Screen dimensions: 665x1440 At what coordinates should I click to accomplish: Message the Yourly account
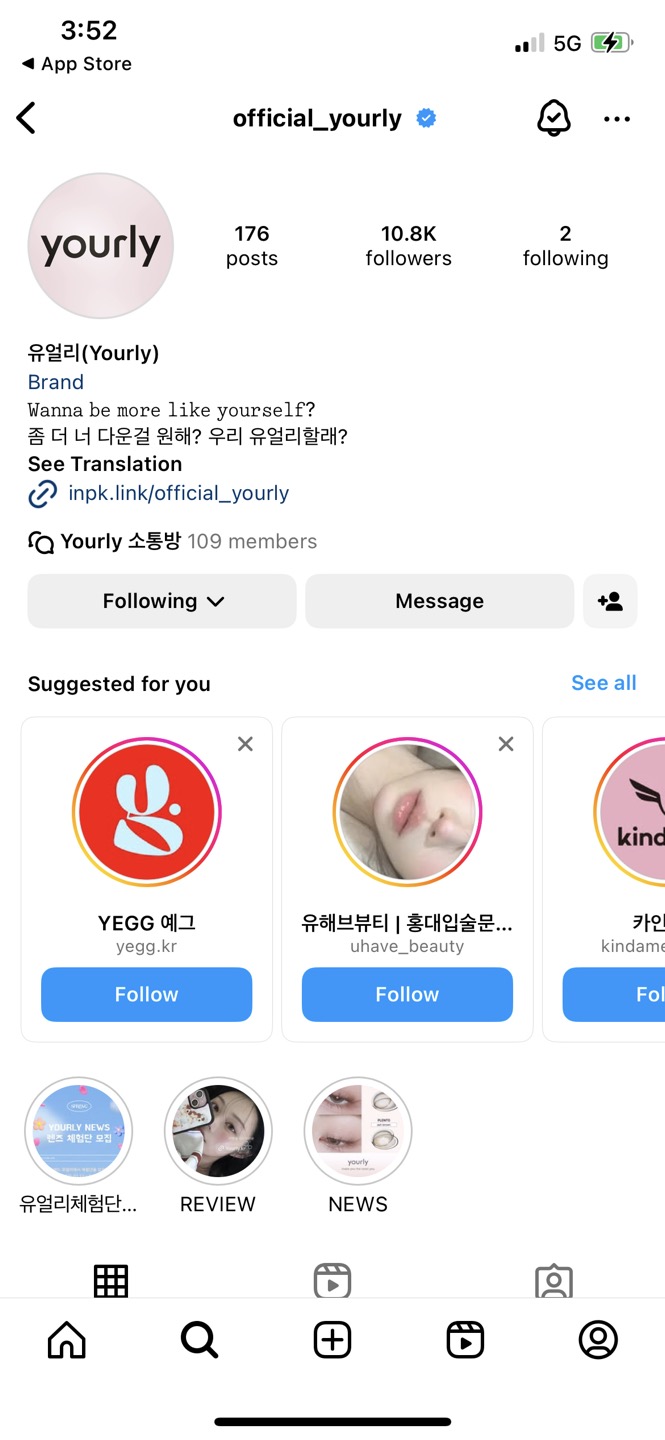(439, 601)
